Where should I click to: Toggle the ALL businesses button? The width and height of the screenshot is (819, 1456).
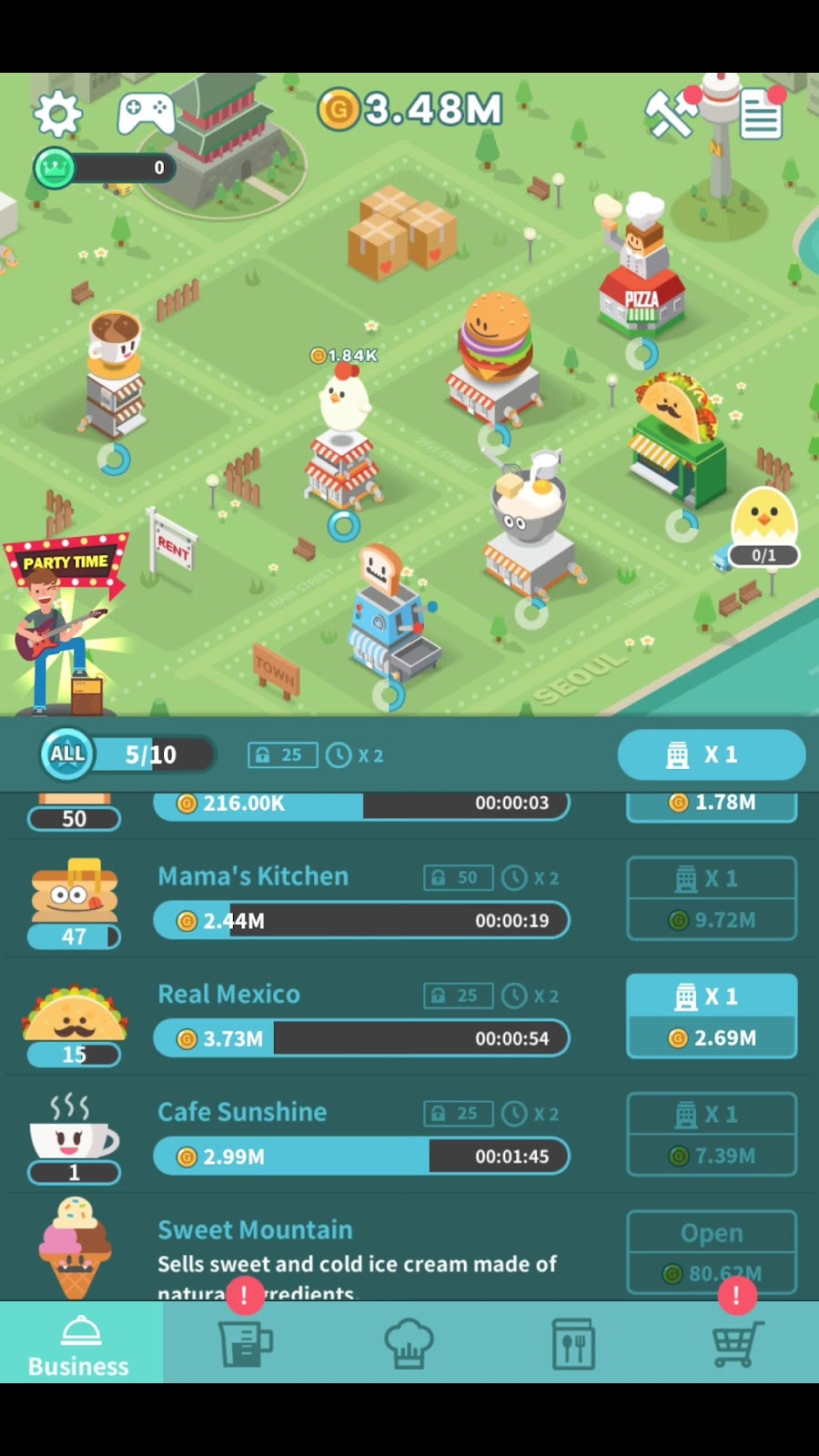[x=67, y=754]
